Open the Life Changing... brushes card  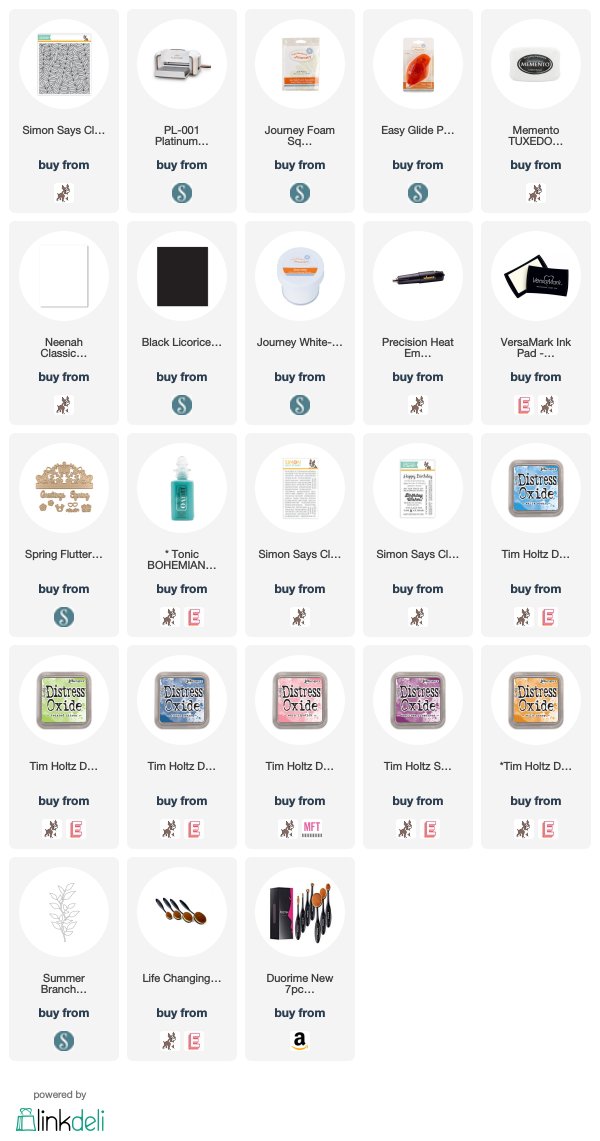tap(181, 958)
